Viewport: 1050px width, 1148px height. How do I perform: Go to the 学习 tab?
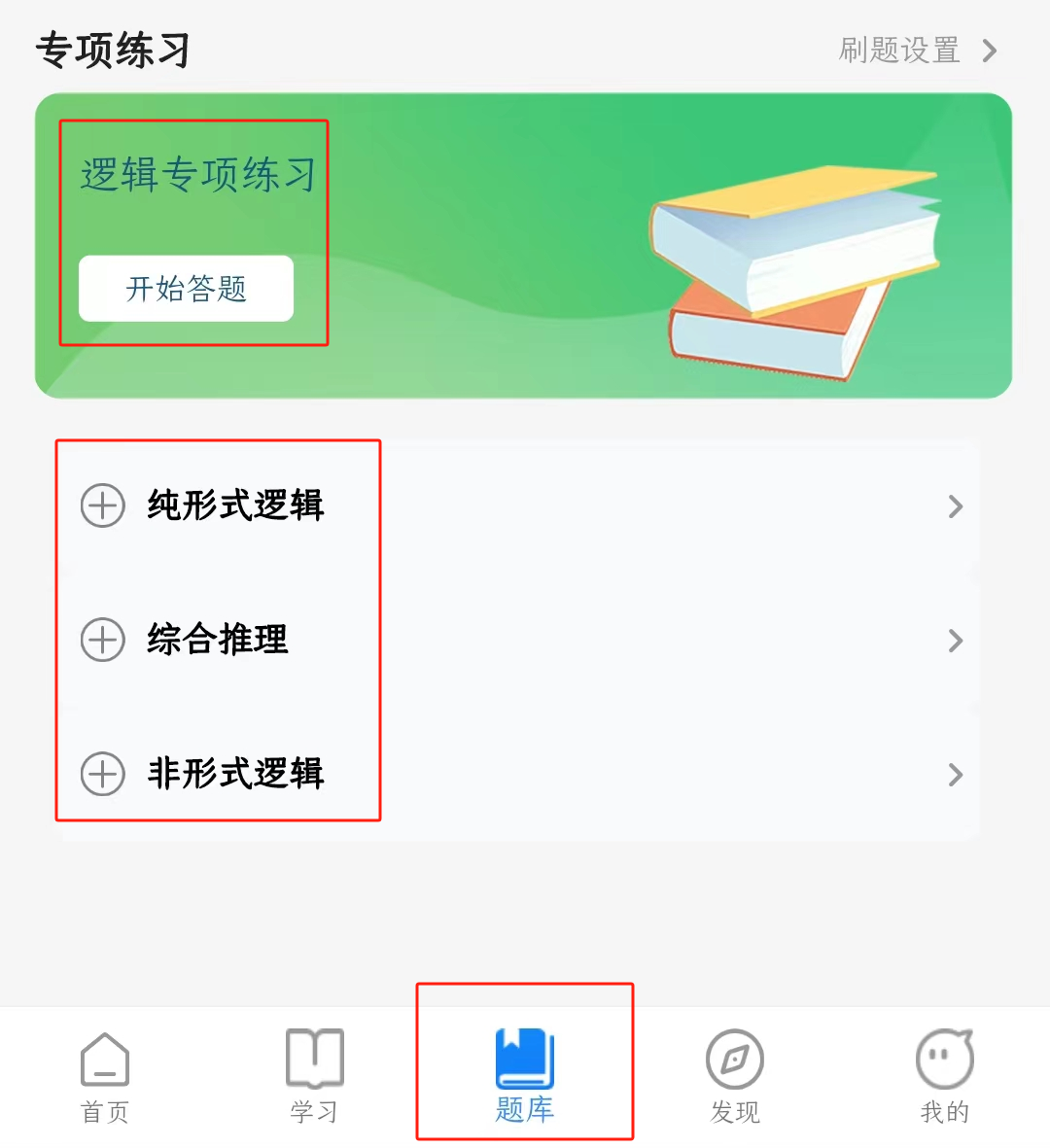tap(314, 1077)
